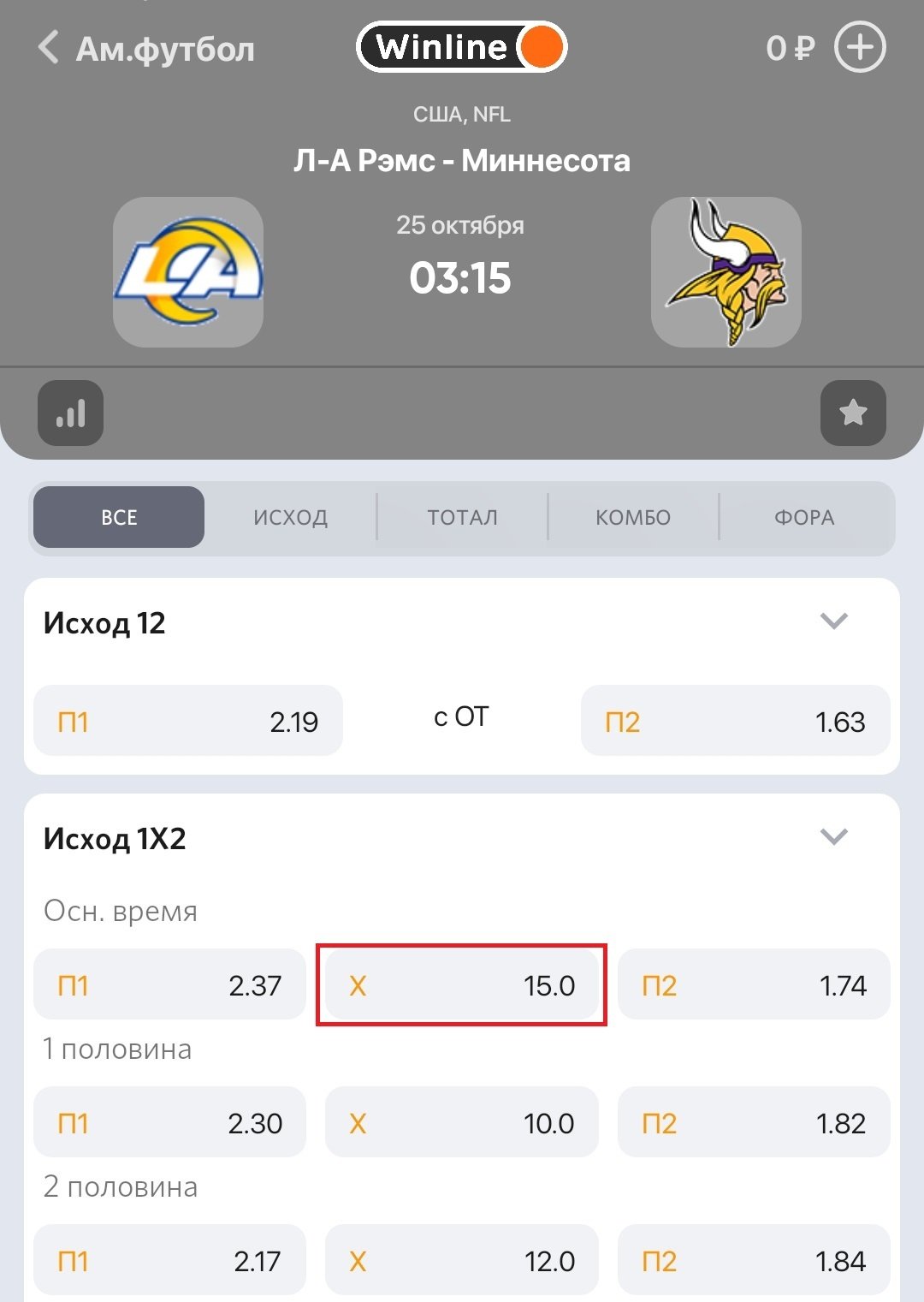
Task: Switch to the ИСХОД tab
Action: tap(291, 517)
